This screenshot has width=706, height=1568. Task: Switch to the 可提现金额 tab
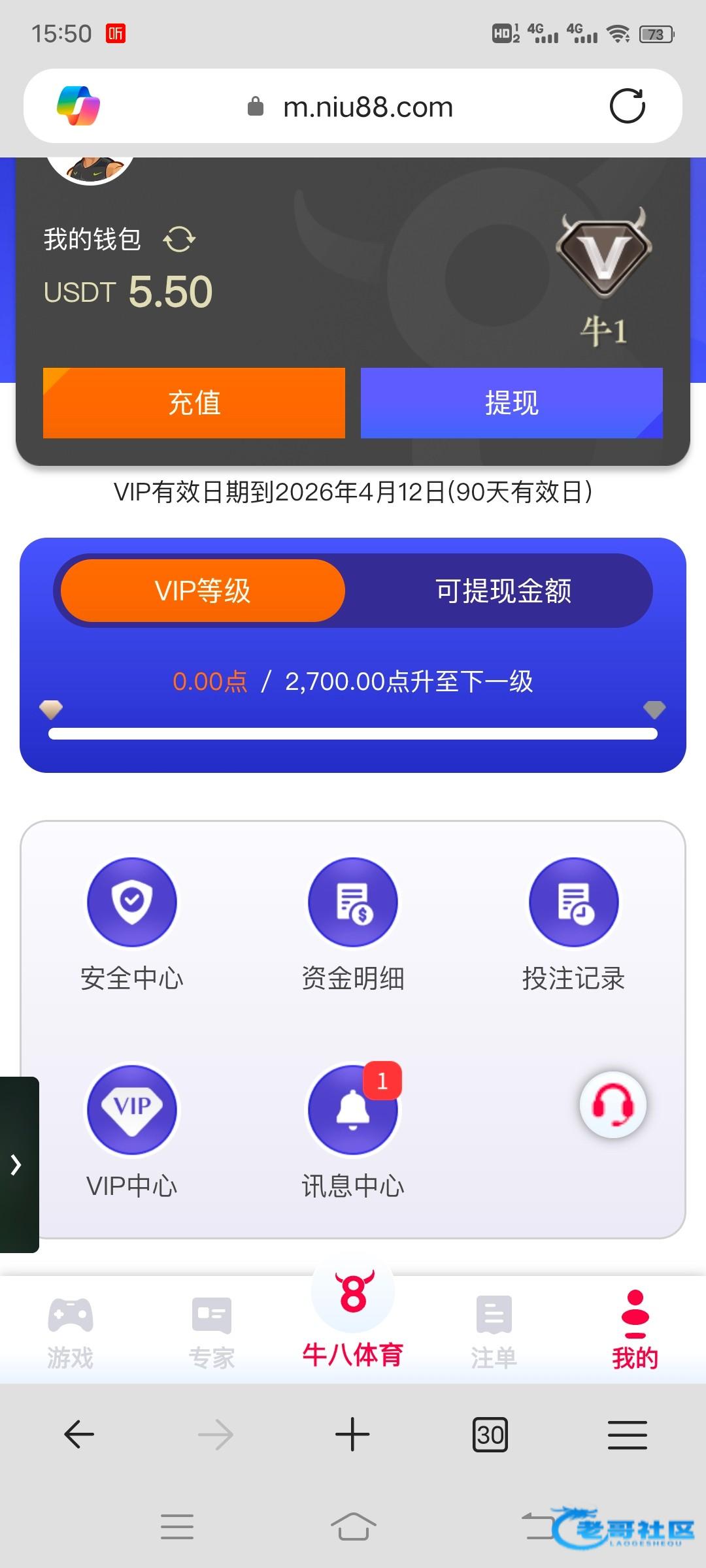coord(503,591)
